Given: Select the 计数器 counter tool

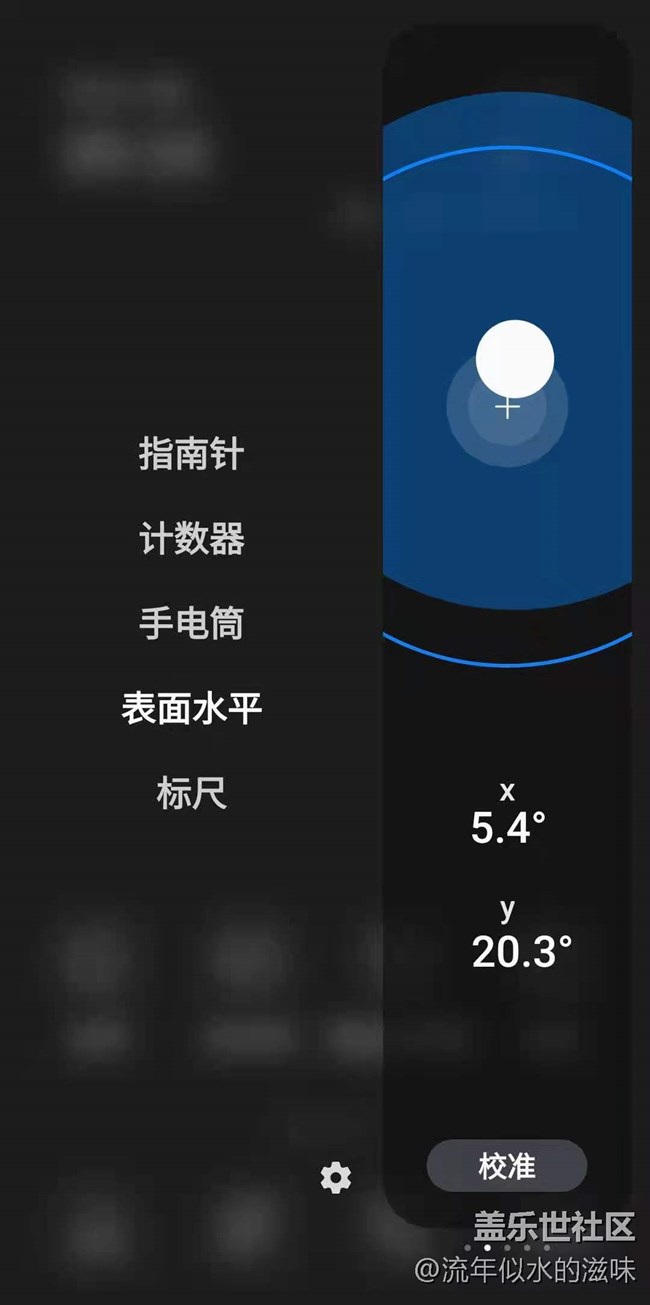Looking at the screenshot, I should point(191,540).
